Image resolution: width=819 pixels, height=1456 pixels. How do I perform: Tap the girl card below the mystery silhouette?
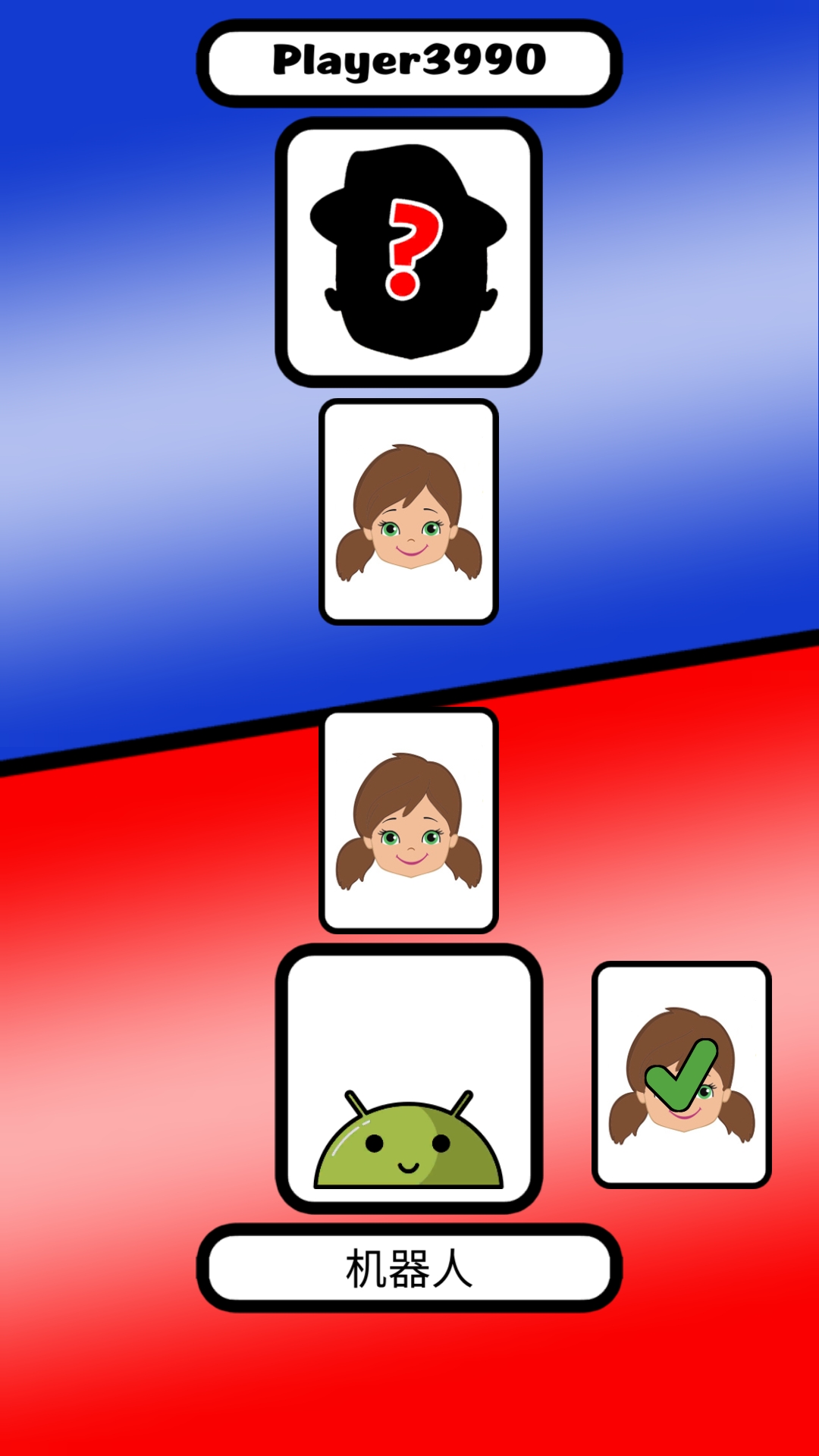click(409, 512)
